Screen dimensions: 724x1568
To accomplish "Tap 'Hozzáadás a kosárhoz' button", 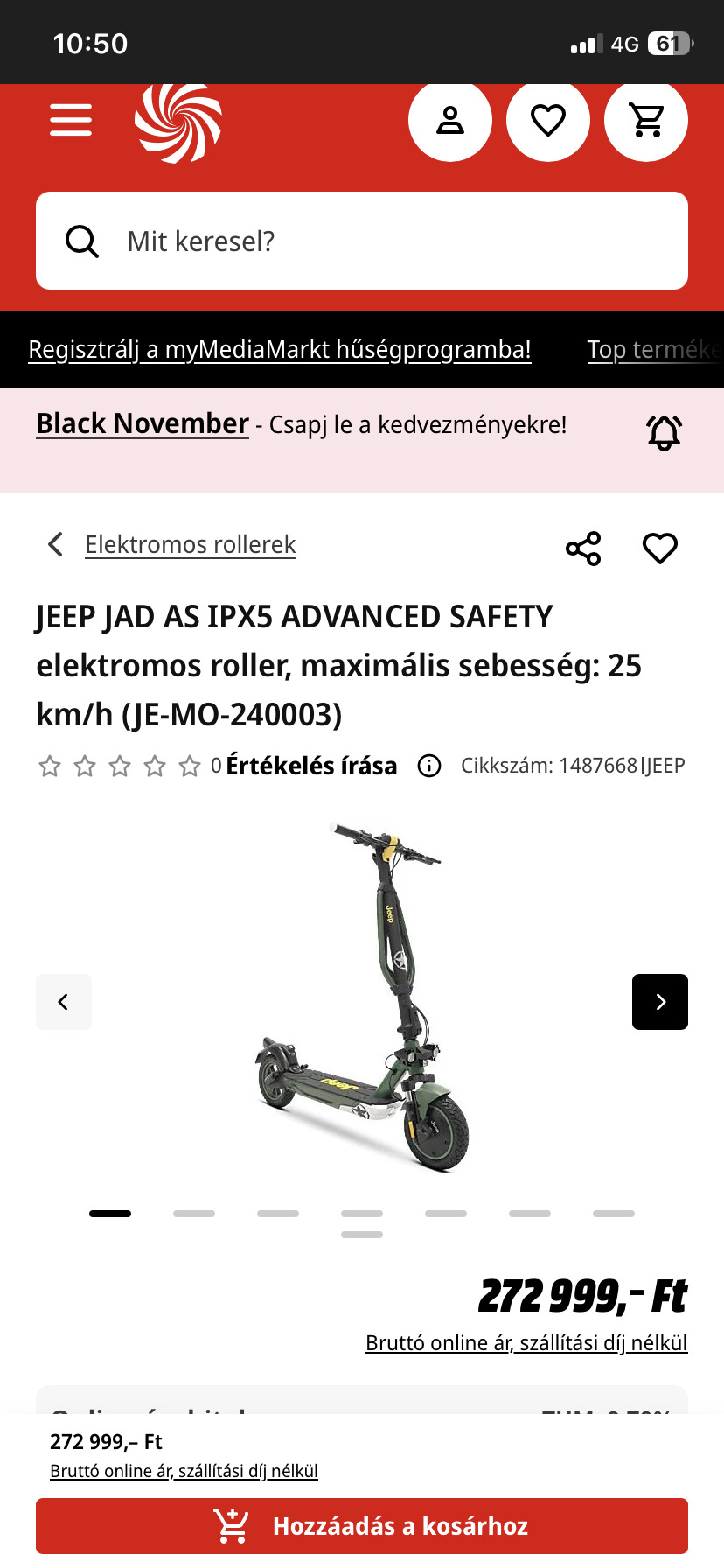I will tap(362, 1526).
